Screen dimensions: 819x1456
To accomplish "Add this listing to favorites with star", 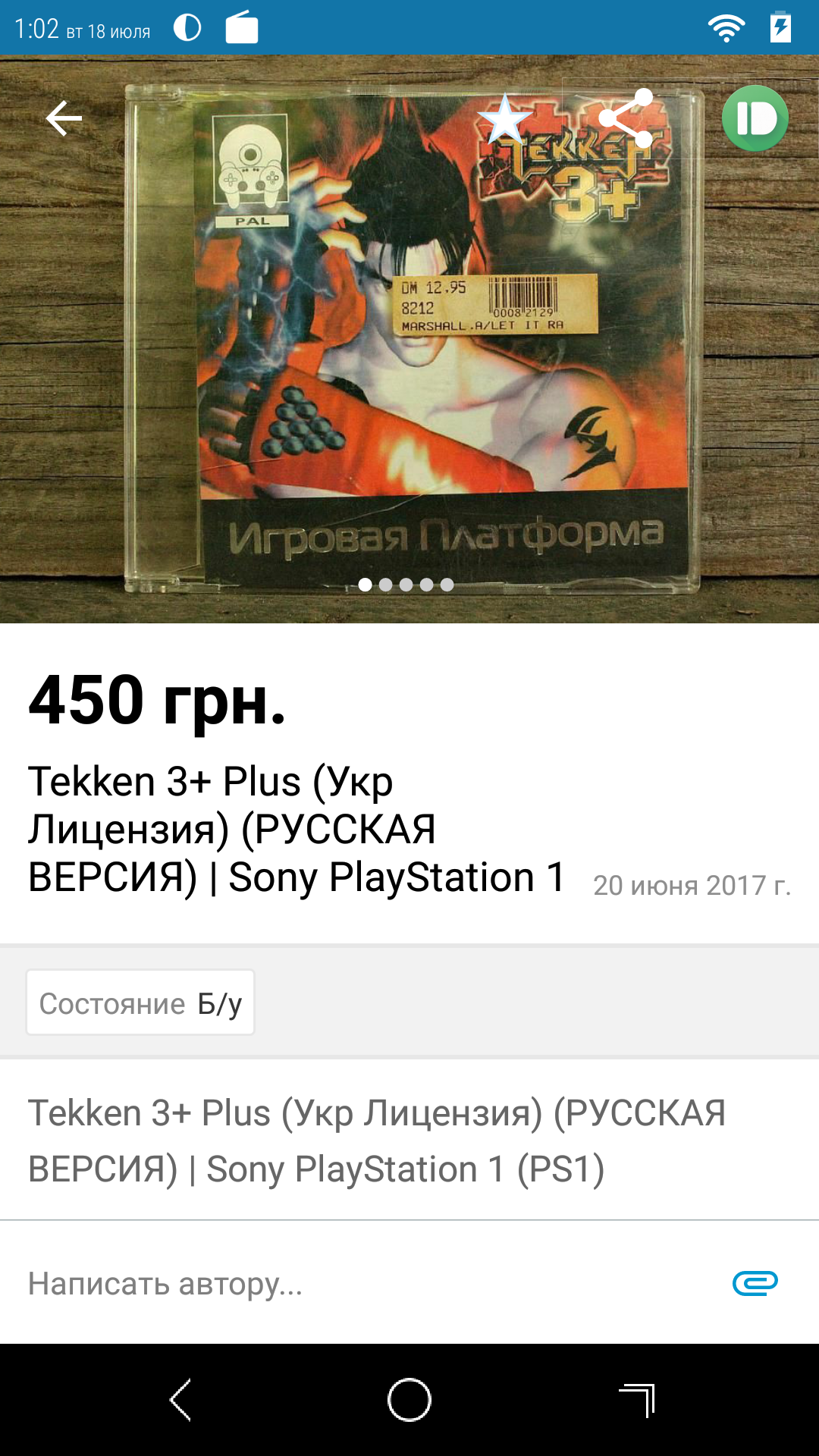I will (x=505, y=119).
